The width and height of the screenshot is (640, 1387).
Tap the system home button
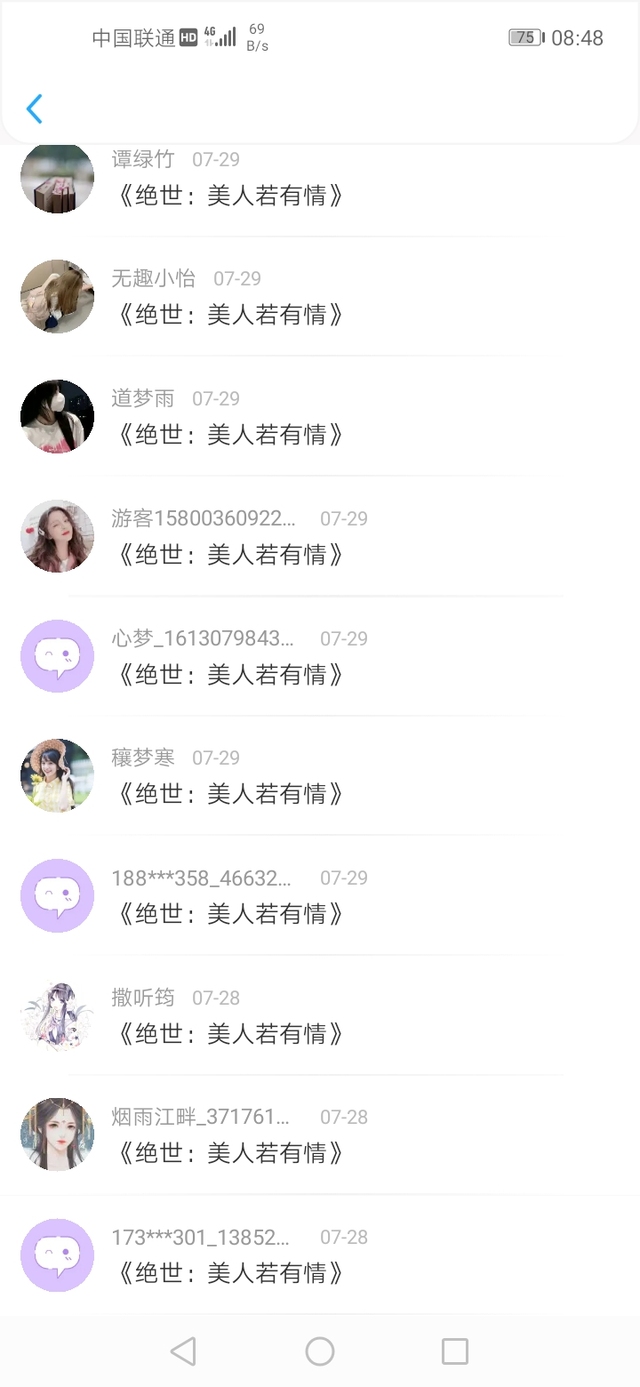(x=320, y=1352)
